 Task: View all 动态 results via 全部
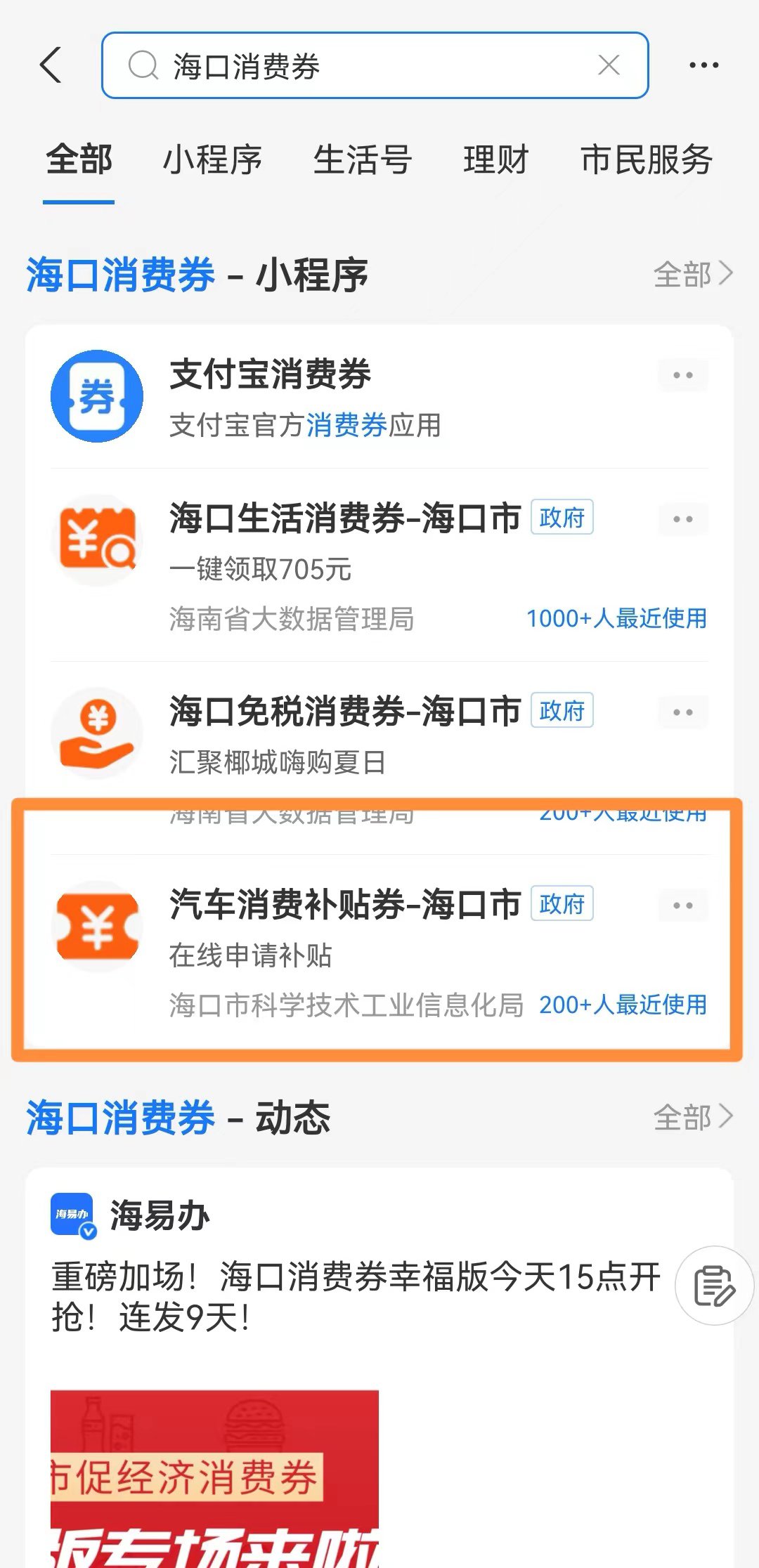pos(693,1117)
